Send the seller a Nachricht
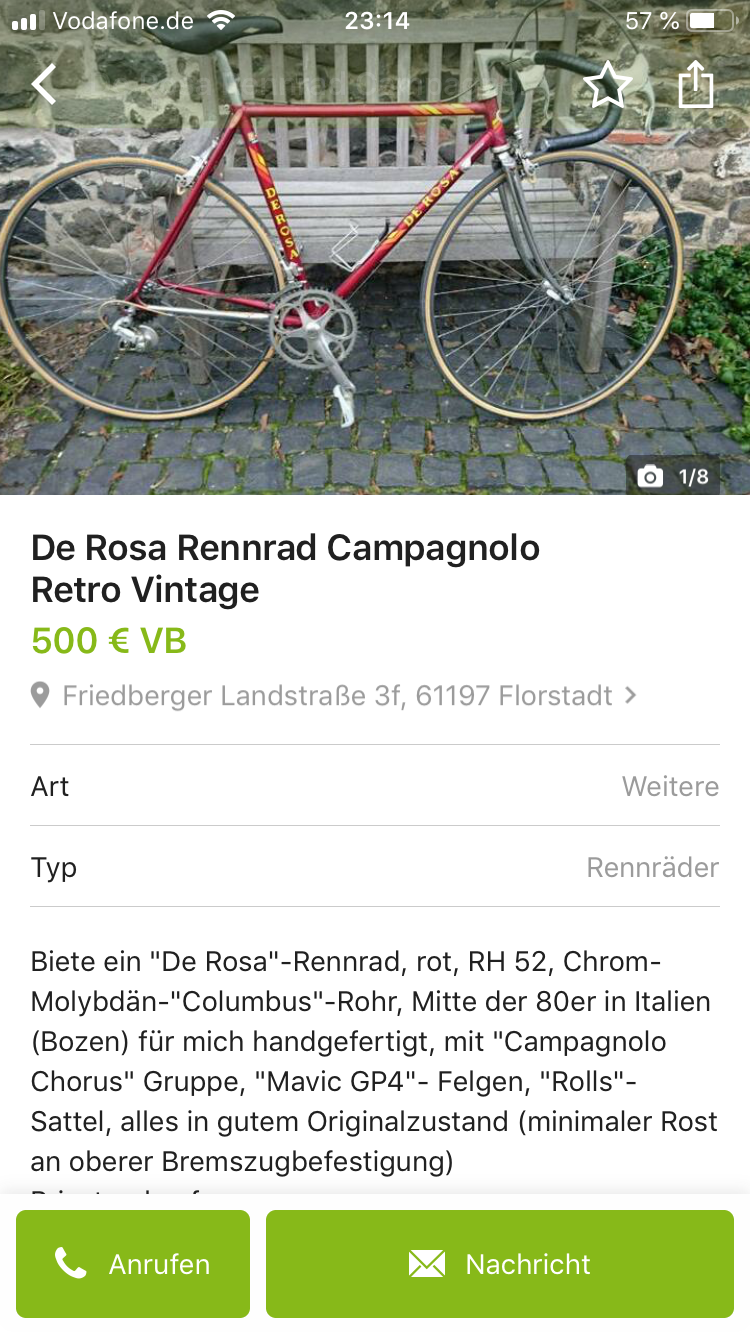 (500, 1264)
